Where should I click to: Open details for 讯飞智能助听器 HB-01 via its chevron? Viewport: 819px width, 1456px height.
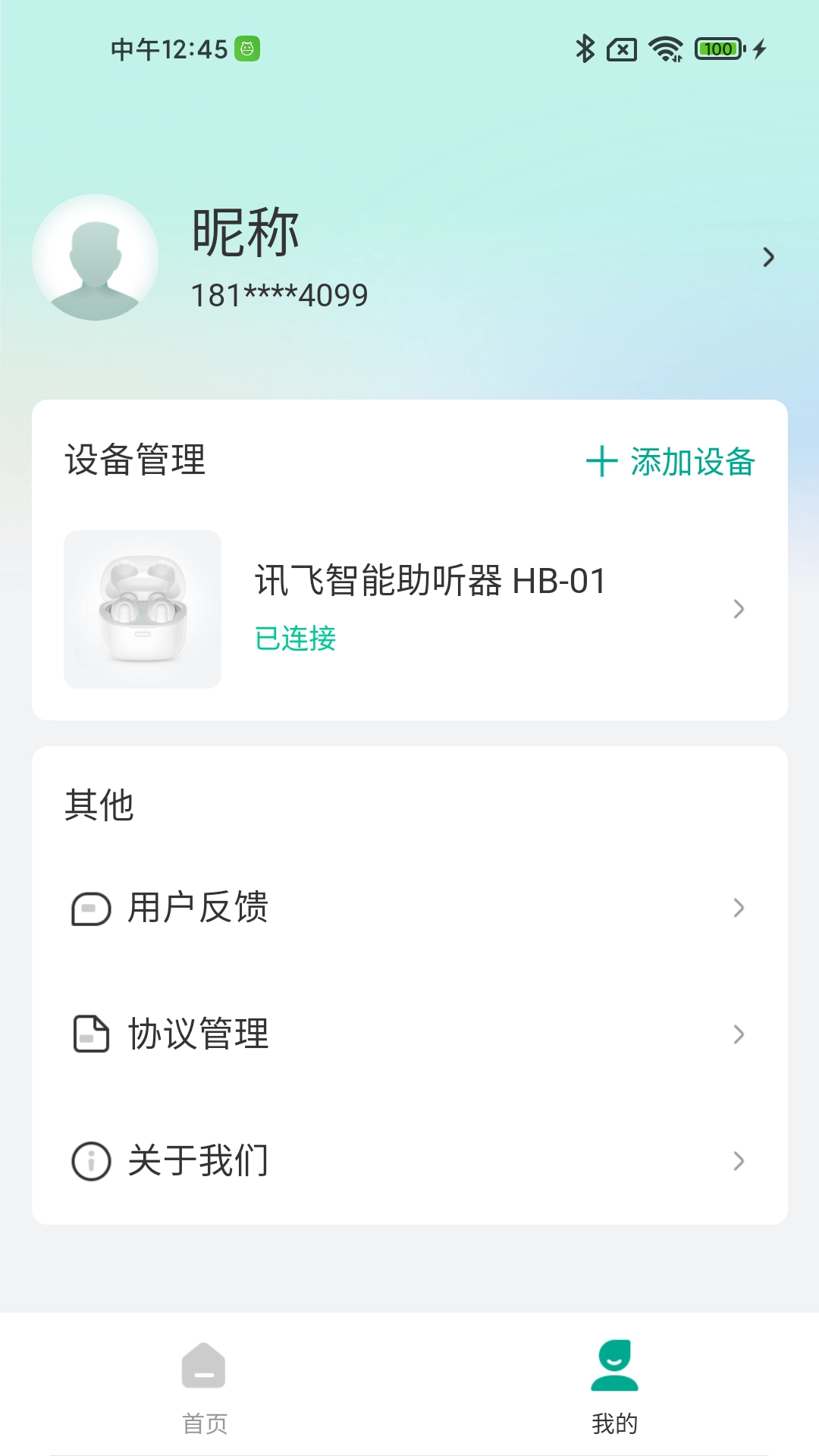tap(739, 609)
